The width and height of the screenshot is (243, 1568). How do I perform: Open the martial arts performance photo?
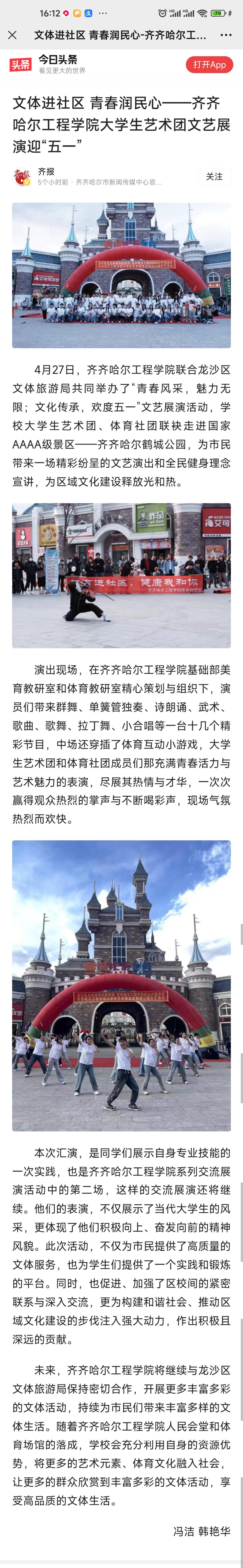pyautogui.click(x=121, y=575)
